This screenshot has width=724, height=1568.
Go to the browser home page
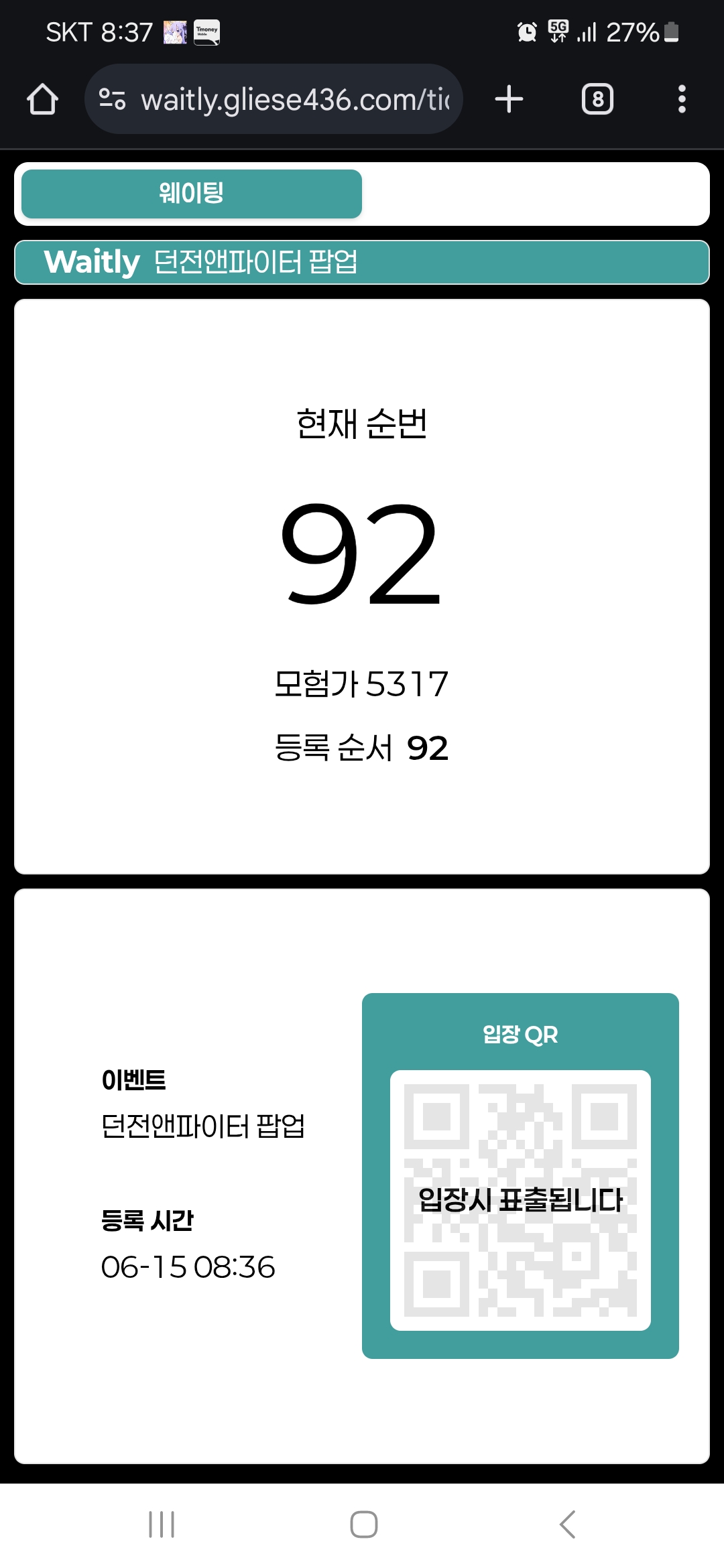pyautogui.click(x=42, y=99)
